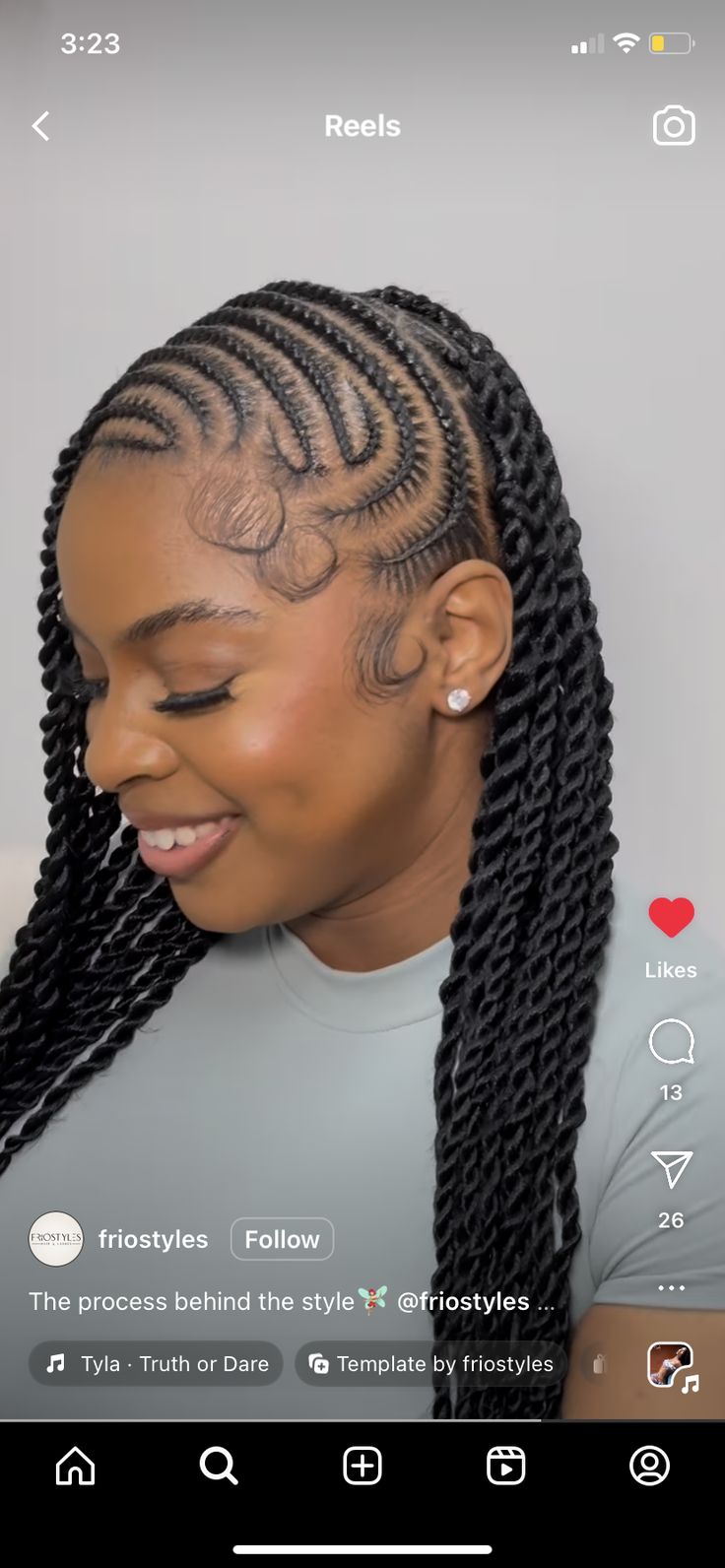Open the camera to create a reel

tap(674, 126)
